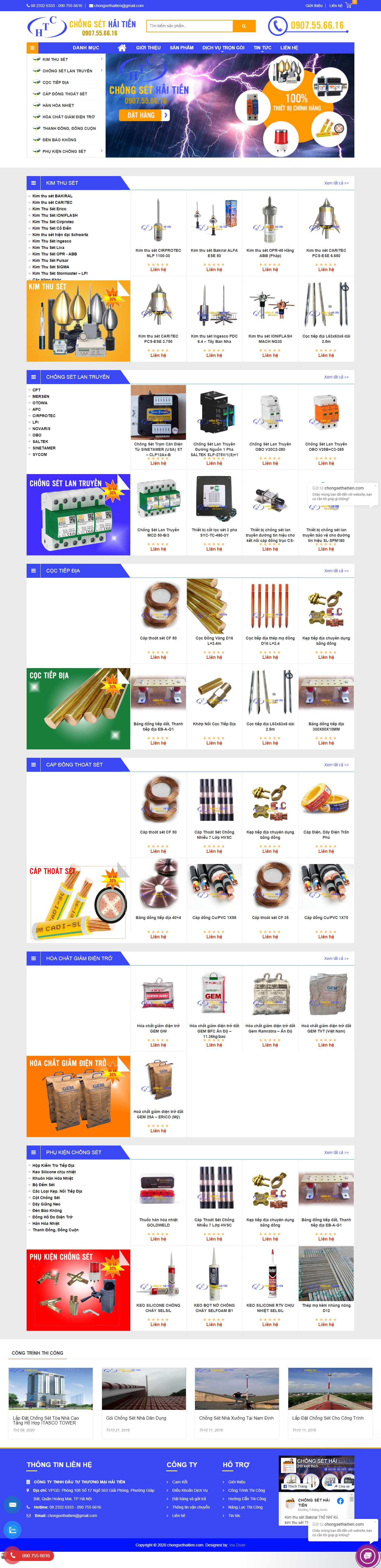Screen dimensions: 381x1568
Task: Open product Chống Sét Lan Truyền OBO V20C2-280
Action: 270,446
